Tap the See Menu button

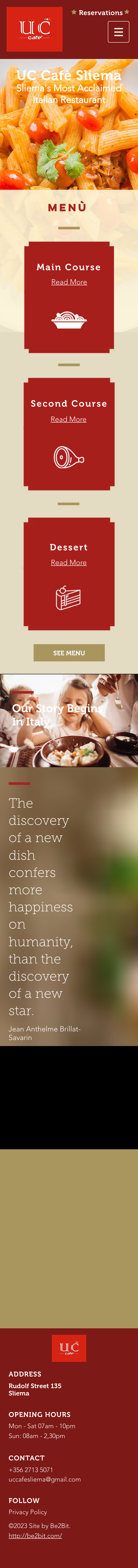[69, 653]
